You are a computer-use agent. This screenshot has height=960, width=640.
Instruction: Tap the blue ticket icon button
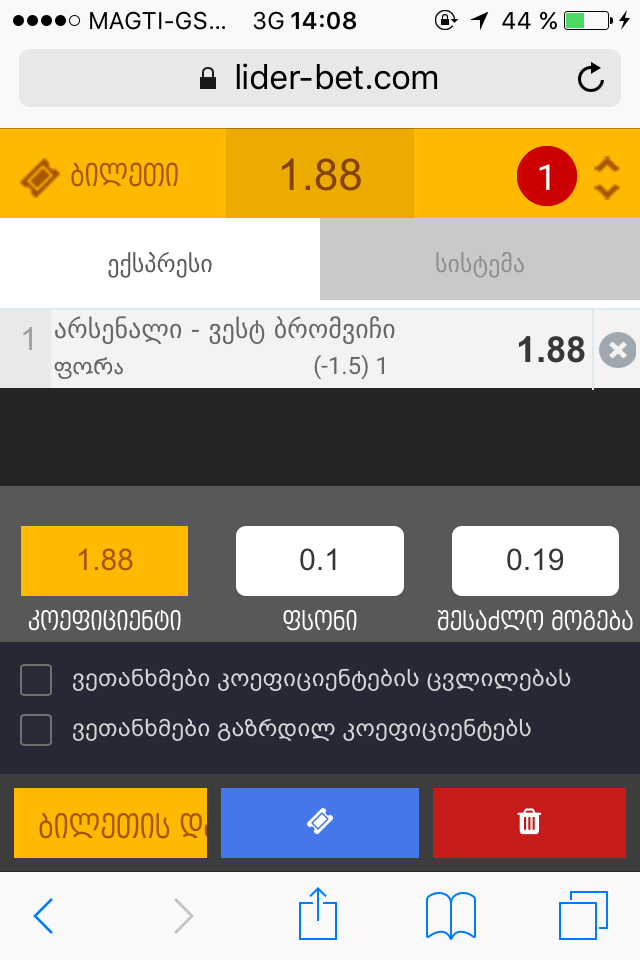point(320,823)
